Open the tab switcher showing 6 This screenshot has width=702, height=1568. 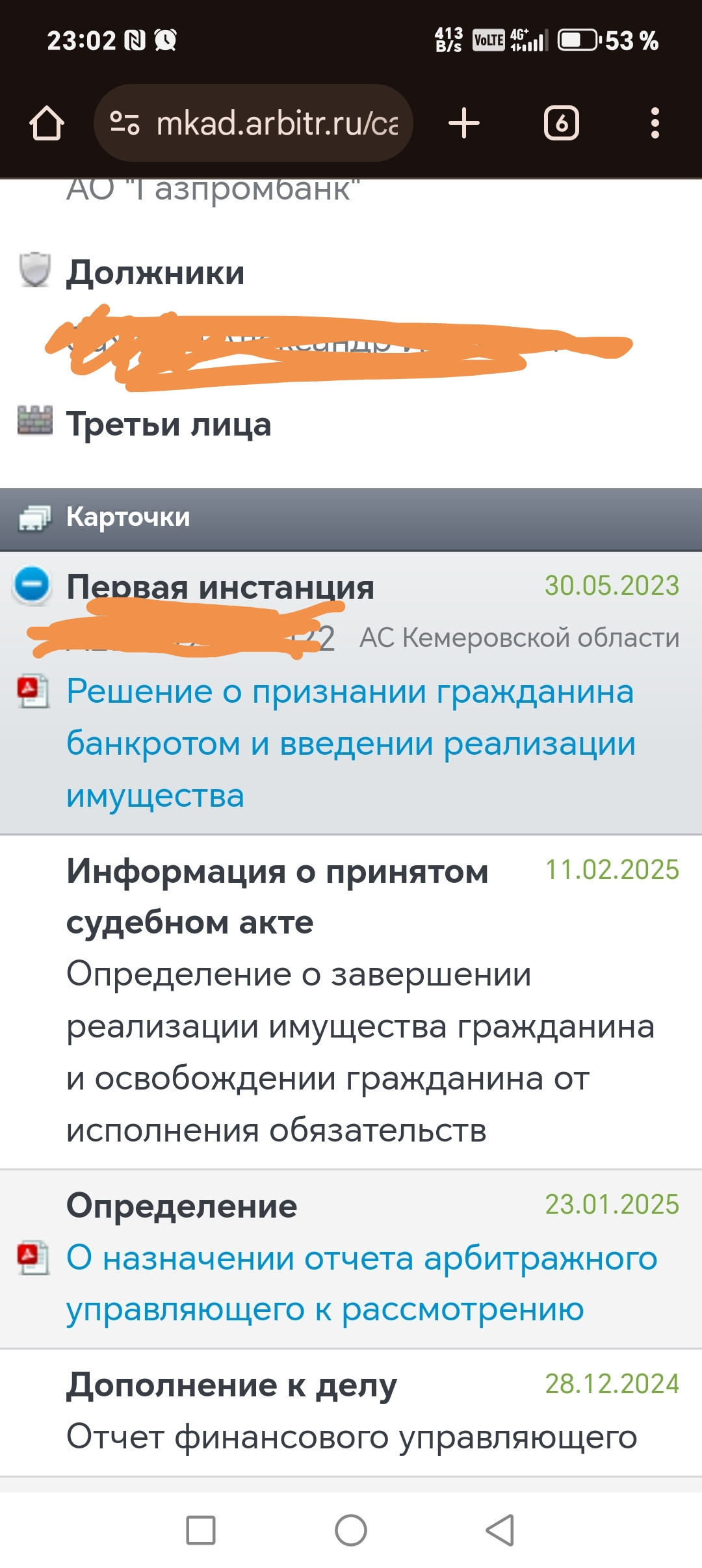(x=562, y=123)
